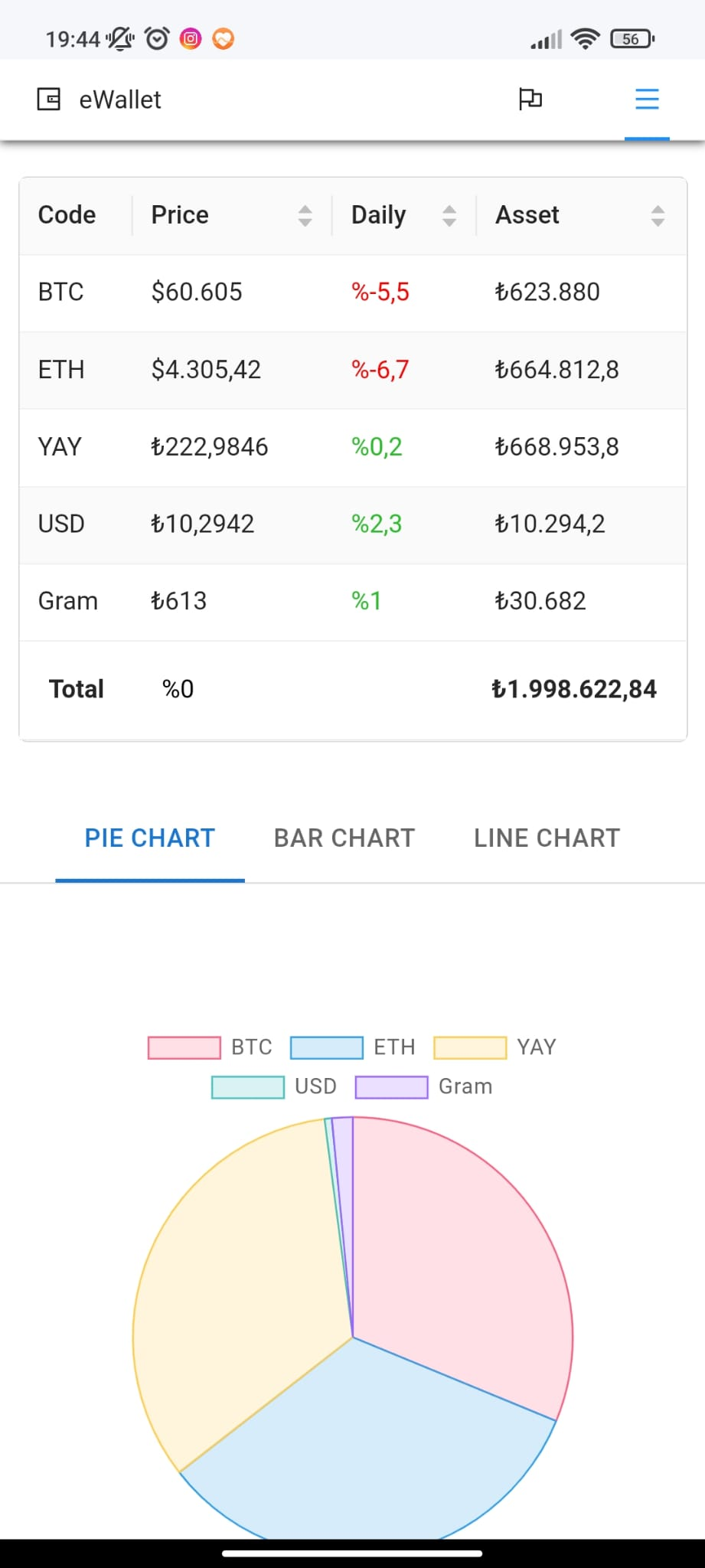Switch to the BAR CHART tab
Image resolution: width=705 pixels, height=1568 pixels.
click(344, 838)
